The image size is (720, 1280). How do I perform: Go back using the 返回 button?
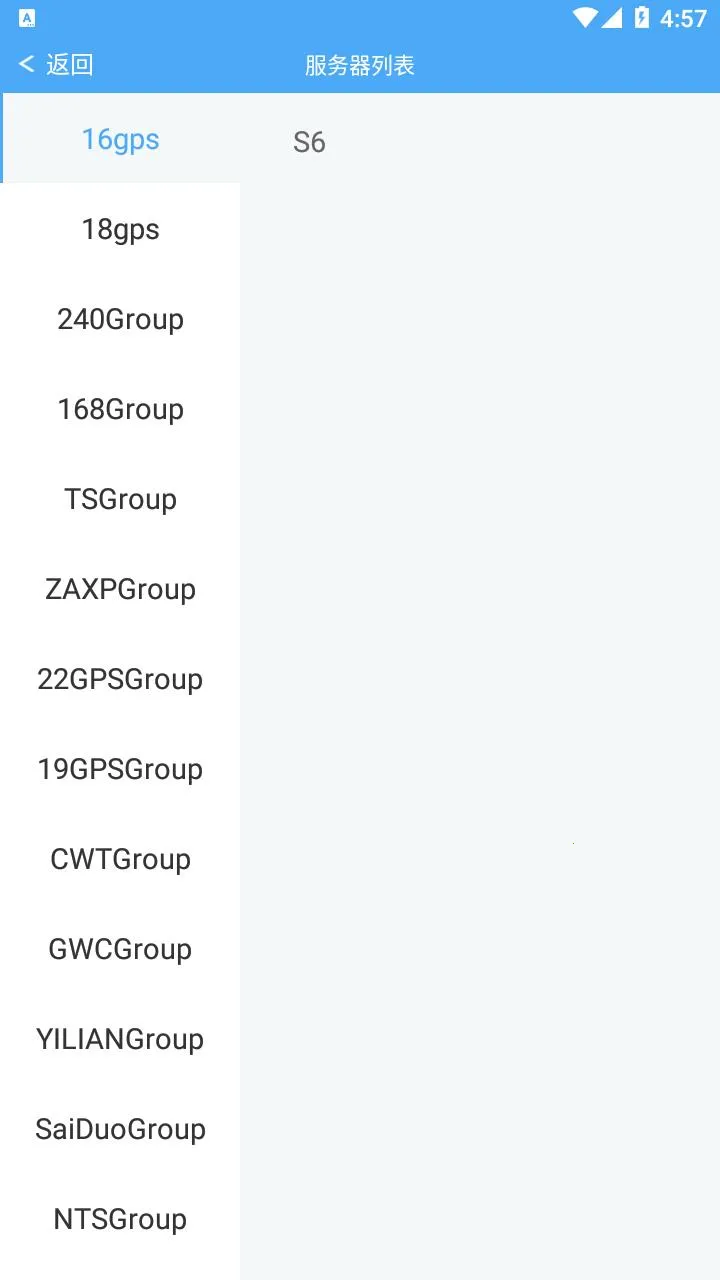pos(56,65)
